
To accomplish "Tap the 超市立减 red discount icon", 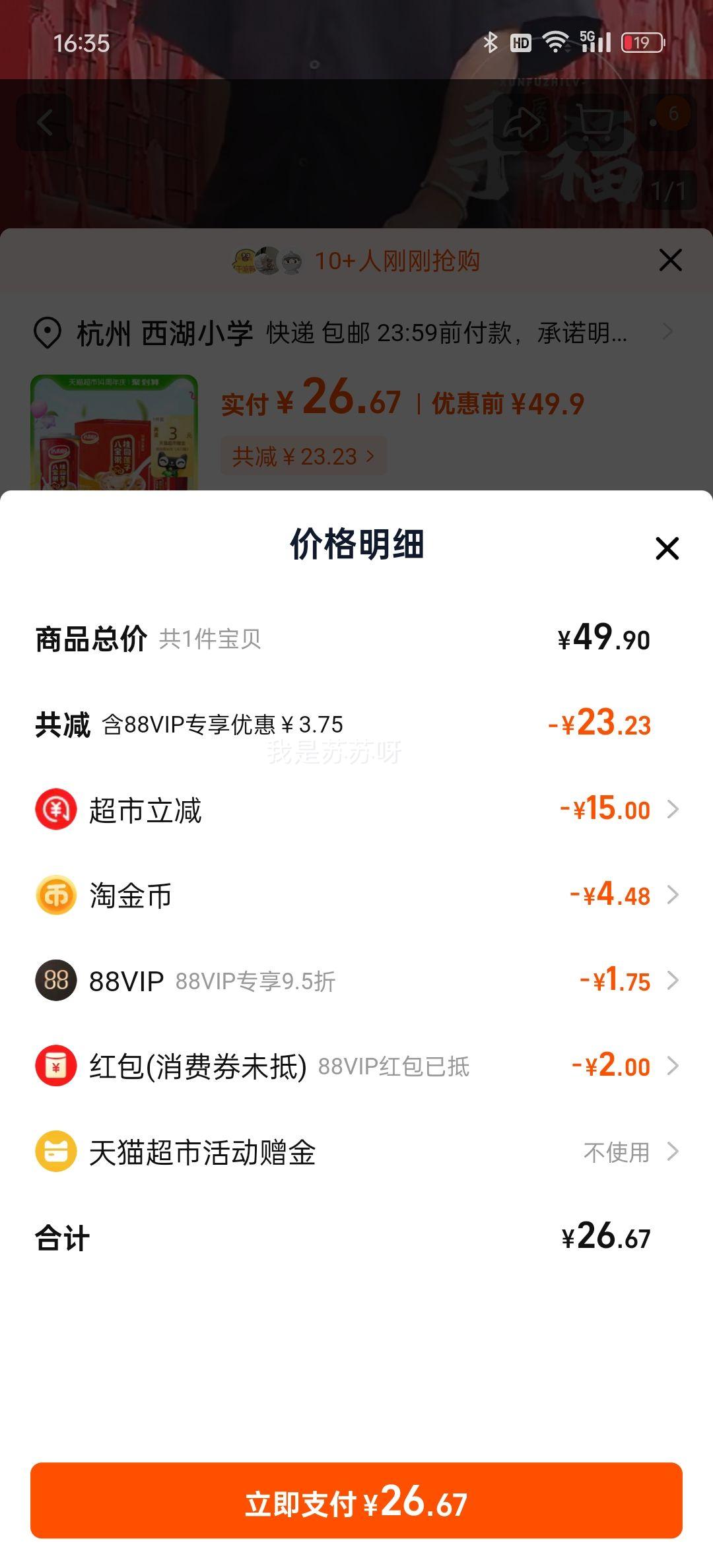I will point(56,809).
